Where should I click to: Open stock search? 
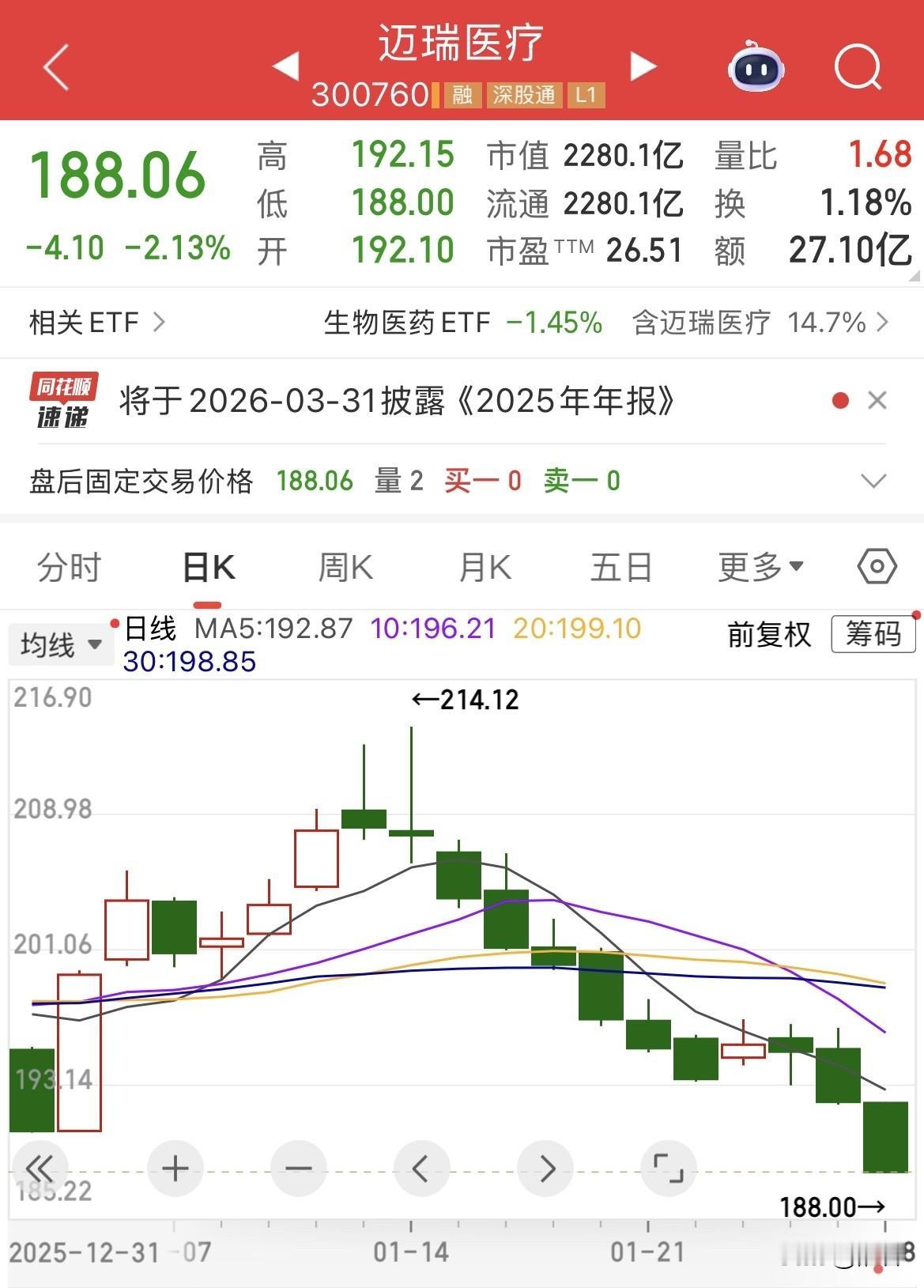tap(858, 68)
